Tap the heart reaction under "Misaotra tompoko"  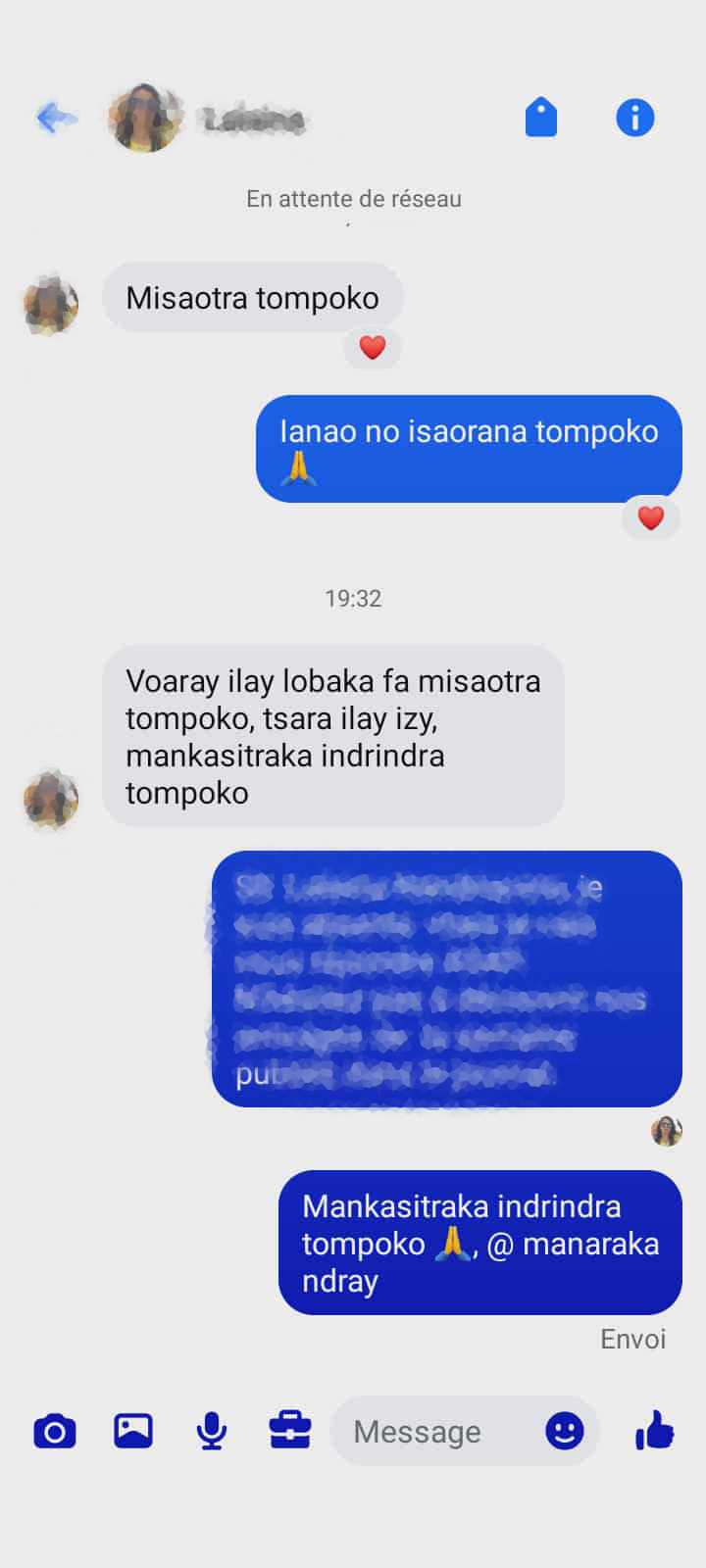pos(373,347)
